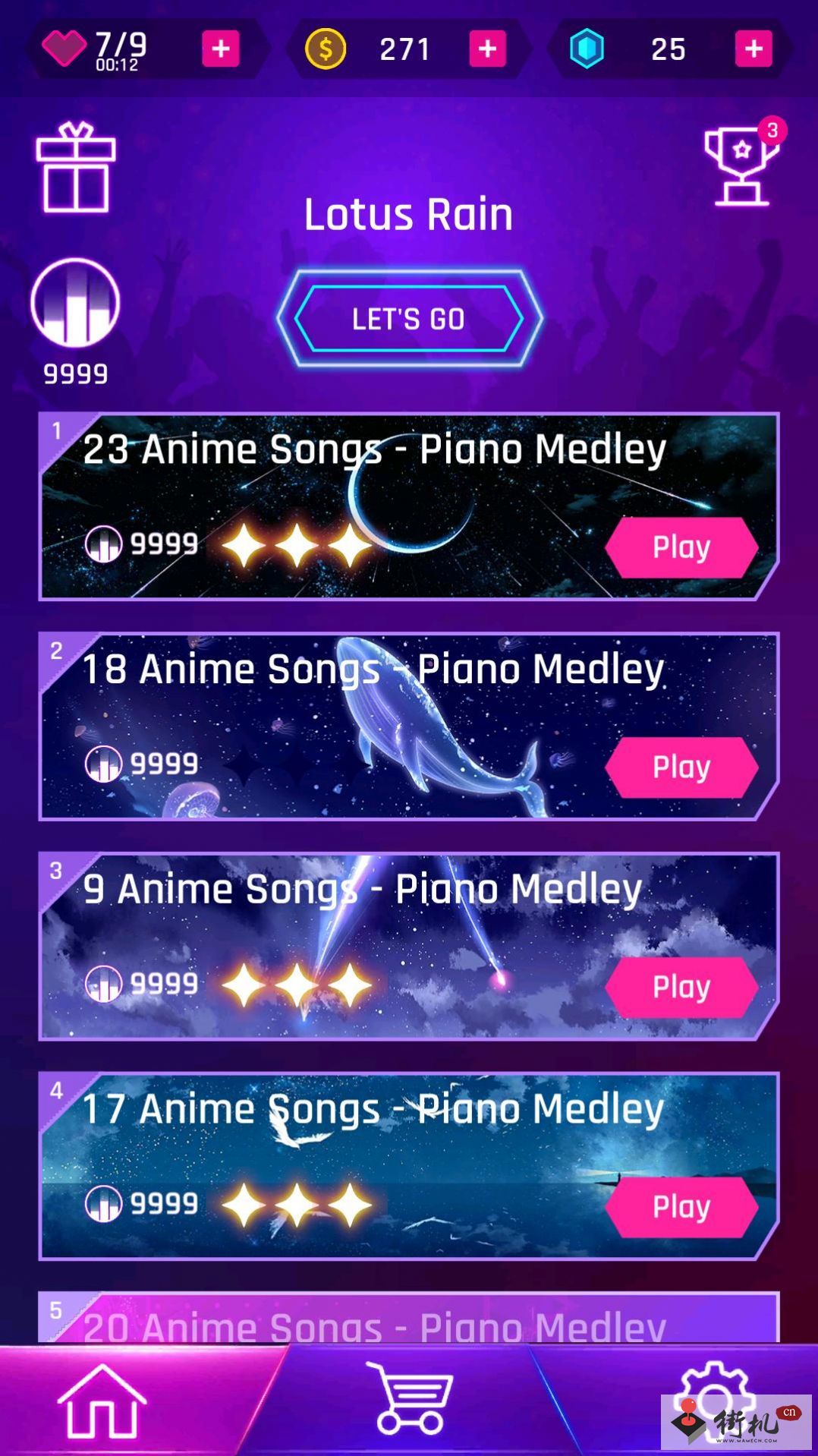The height and width of the screenshot is (1456, 818).
Task: Tap the plus button beside 271 coins
Action: (487, 49)
